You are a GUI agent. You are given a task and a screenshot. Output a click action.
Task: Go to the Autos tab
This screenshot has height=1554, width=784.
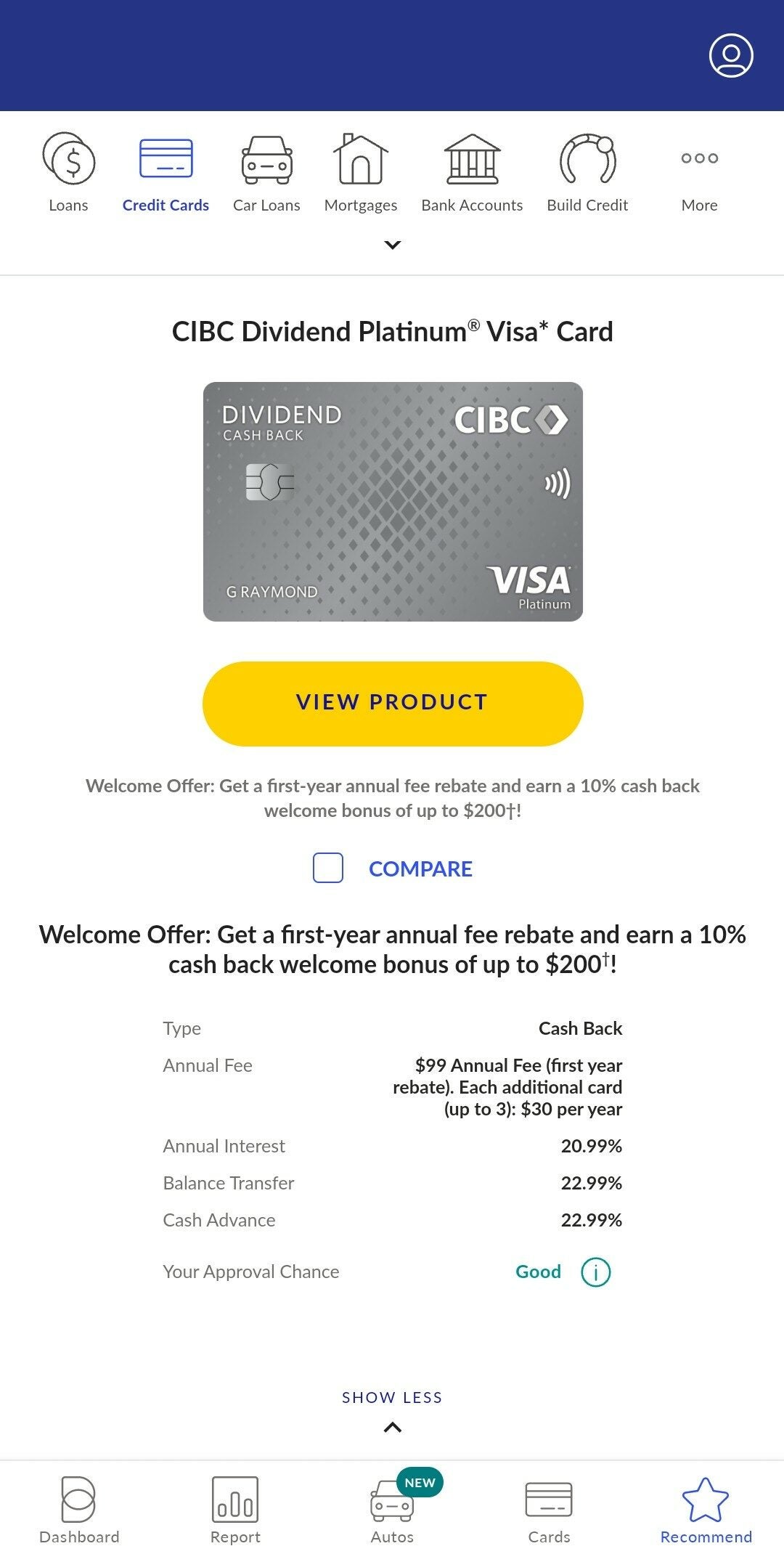tap(393, 1509)
